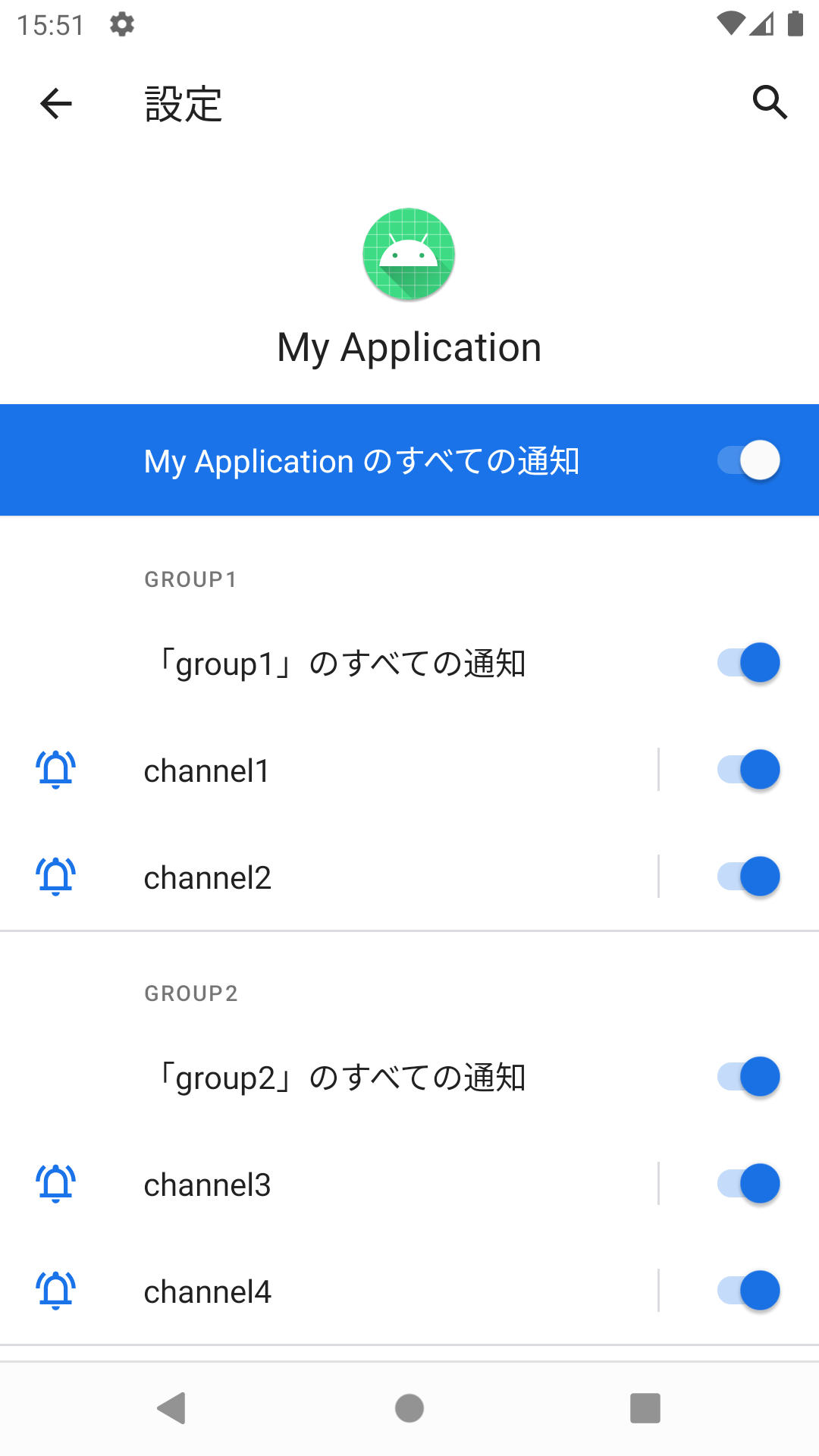Toggle the channel1 switch off
The height and width of the screenshot is (1456, 819).
click(x=748, y=770)
